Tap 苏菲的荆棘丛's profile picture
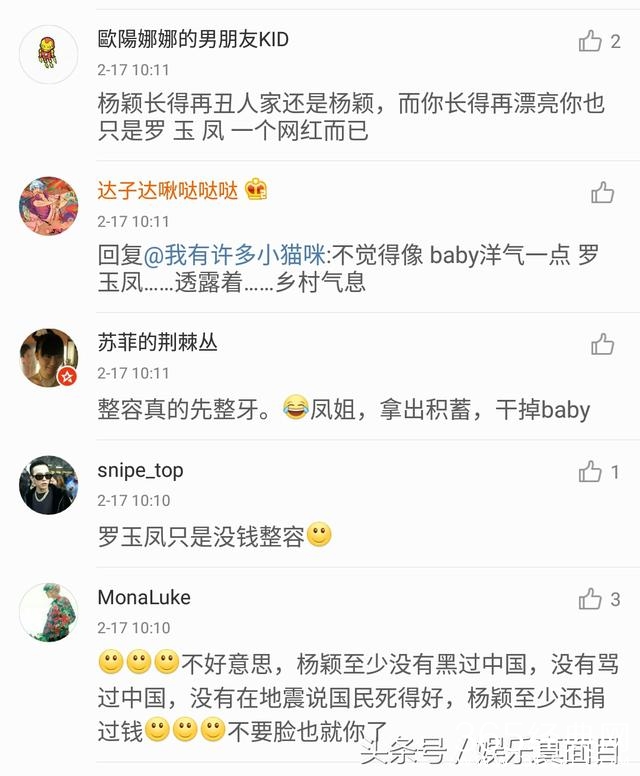The image size is (640, 776). [48, 357]
